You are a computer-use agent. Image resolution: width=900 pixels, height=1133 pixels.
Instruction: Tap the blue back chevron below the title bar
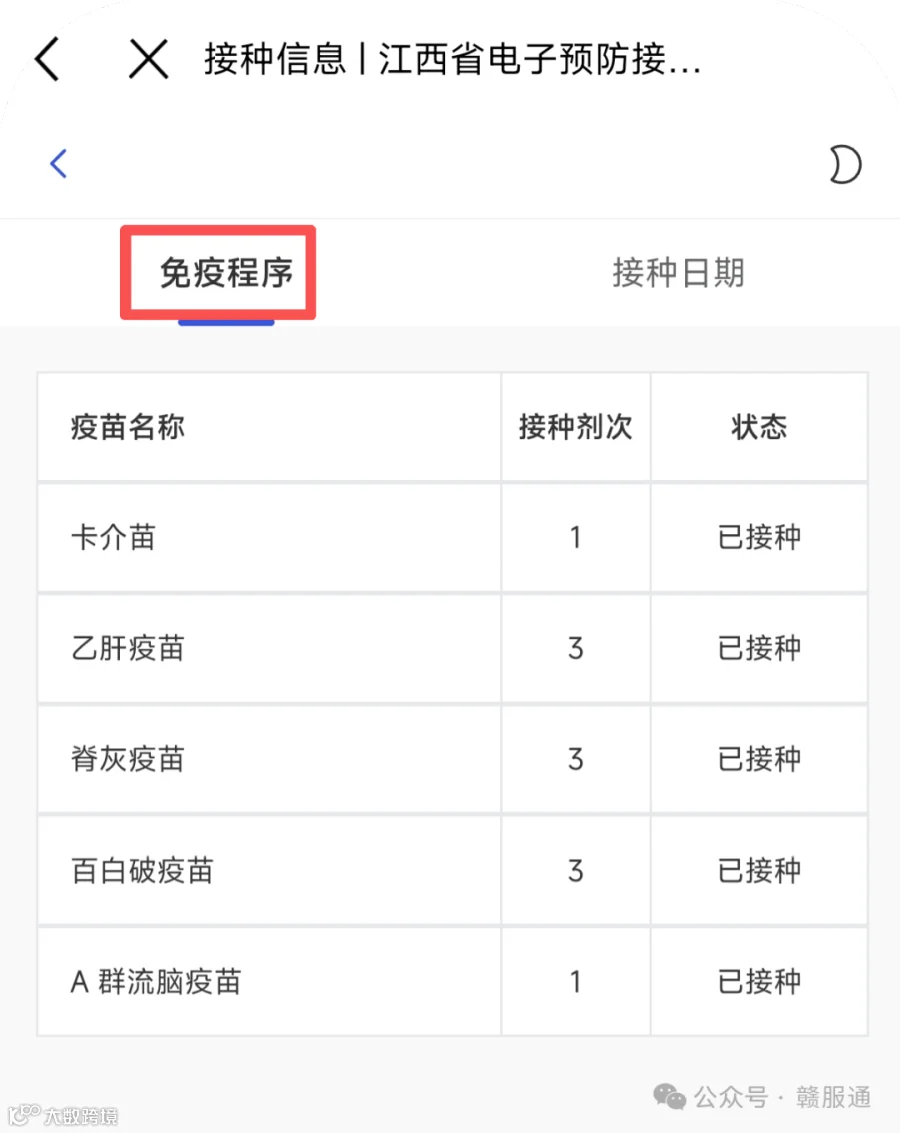click(x=58, y=164)
